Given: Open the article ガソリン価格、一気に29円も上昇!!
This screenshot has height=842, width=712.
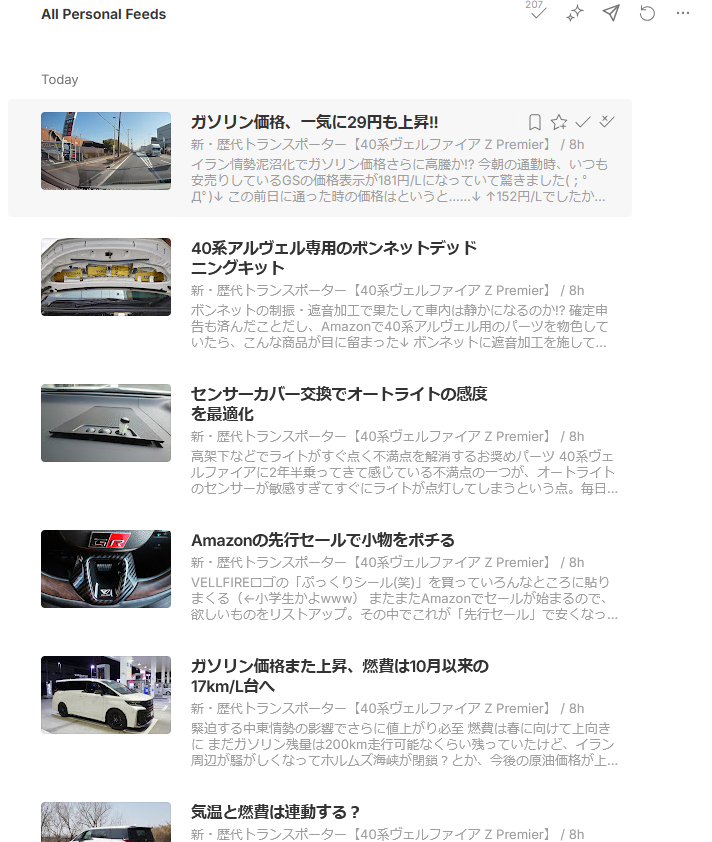Looking at the screenshot, I should coord(314,122).
